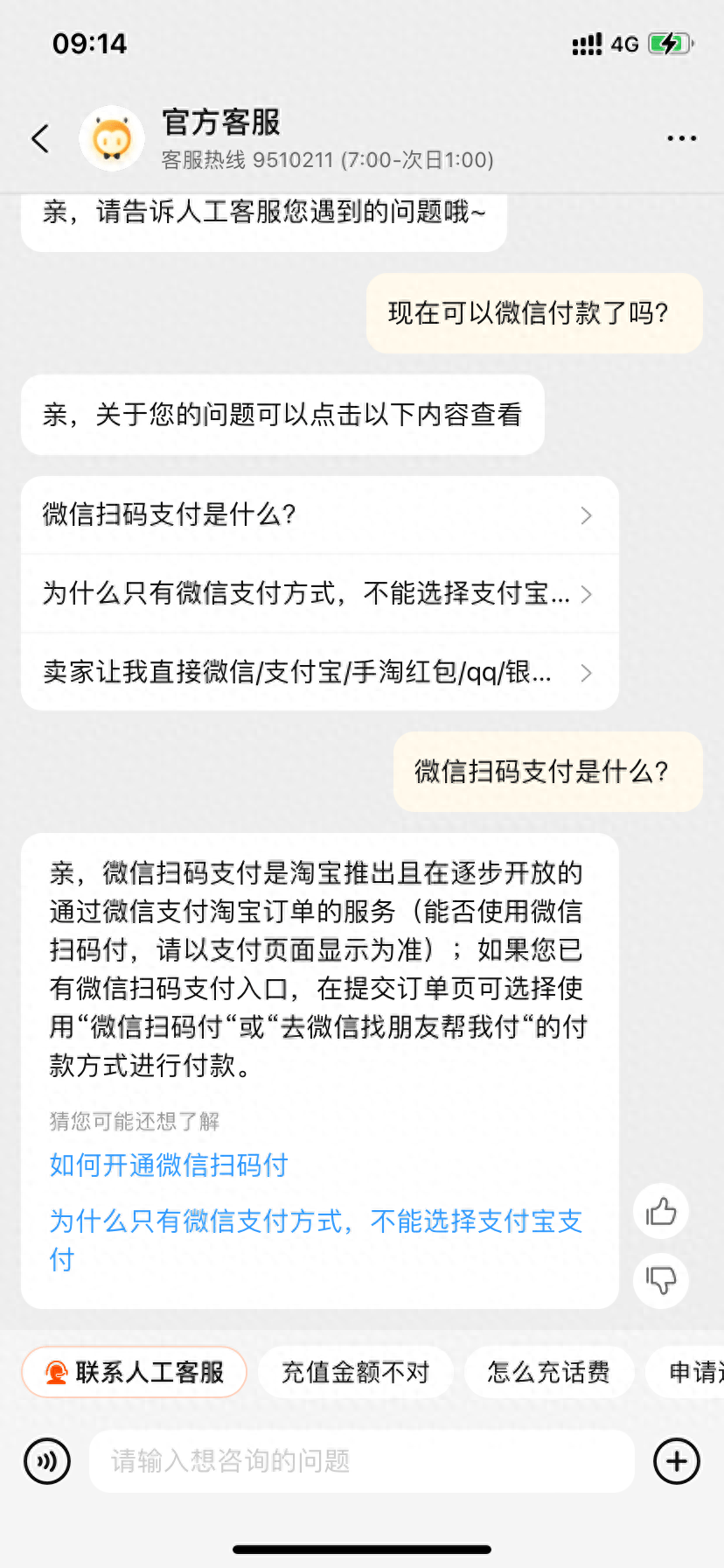This screenshot has height=1568, width=724.
Task: Open 为什么只有微信支付方式 suggestion row
Action: pos(319,593)
